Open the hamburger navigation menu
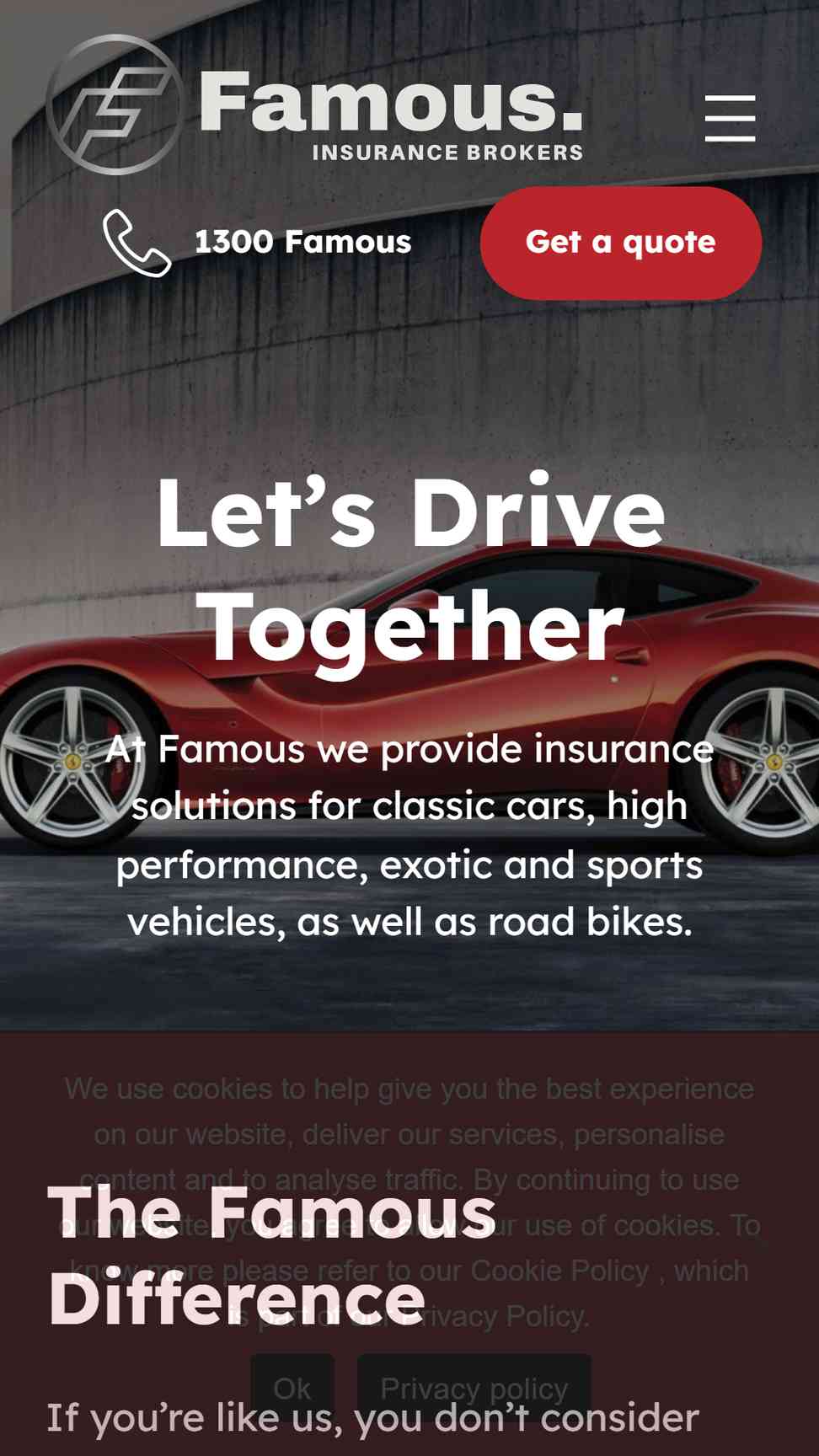 click(730, 118)
